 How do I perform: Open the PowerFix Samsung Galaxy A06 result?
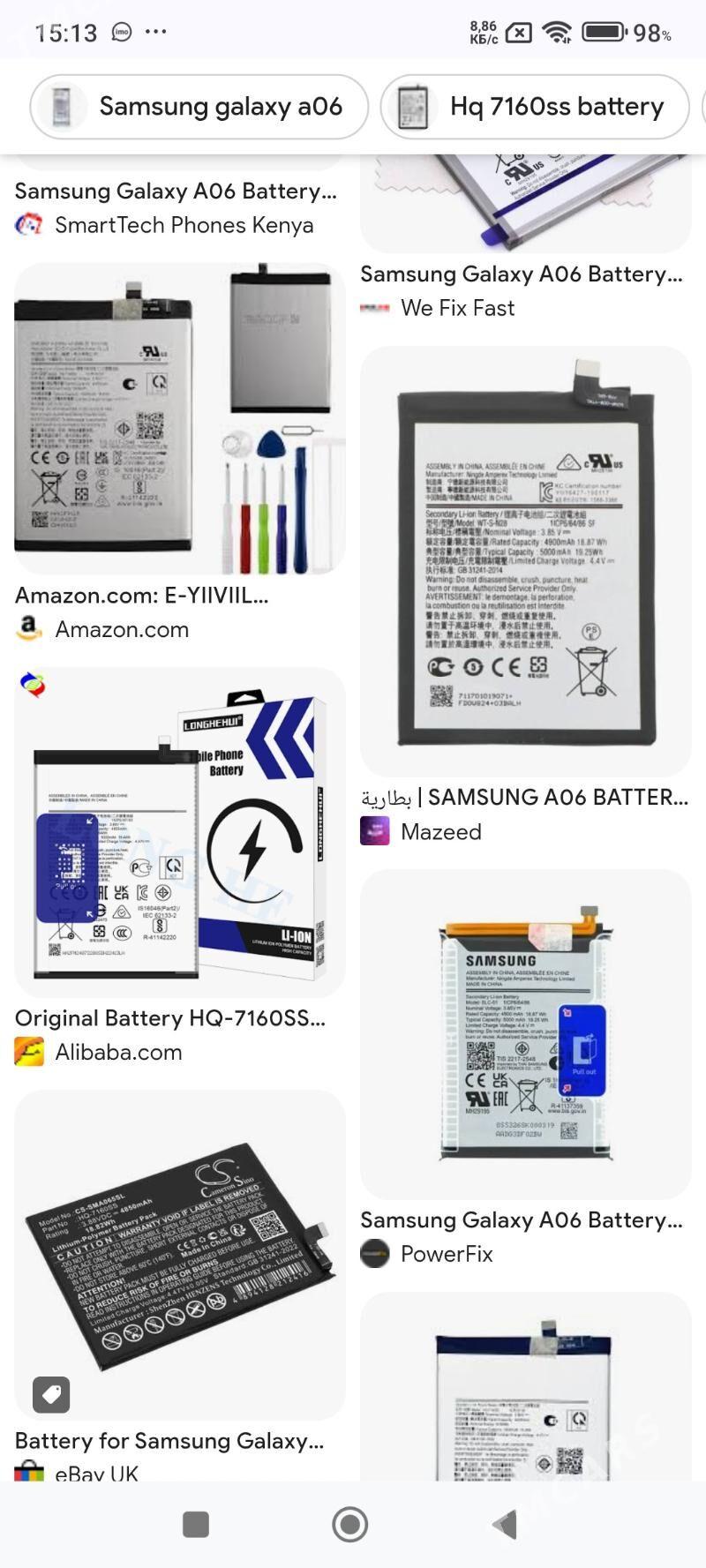[525, 1034]
